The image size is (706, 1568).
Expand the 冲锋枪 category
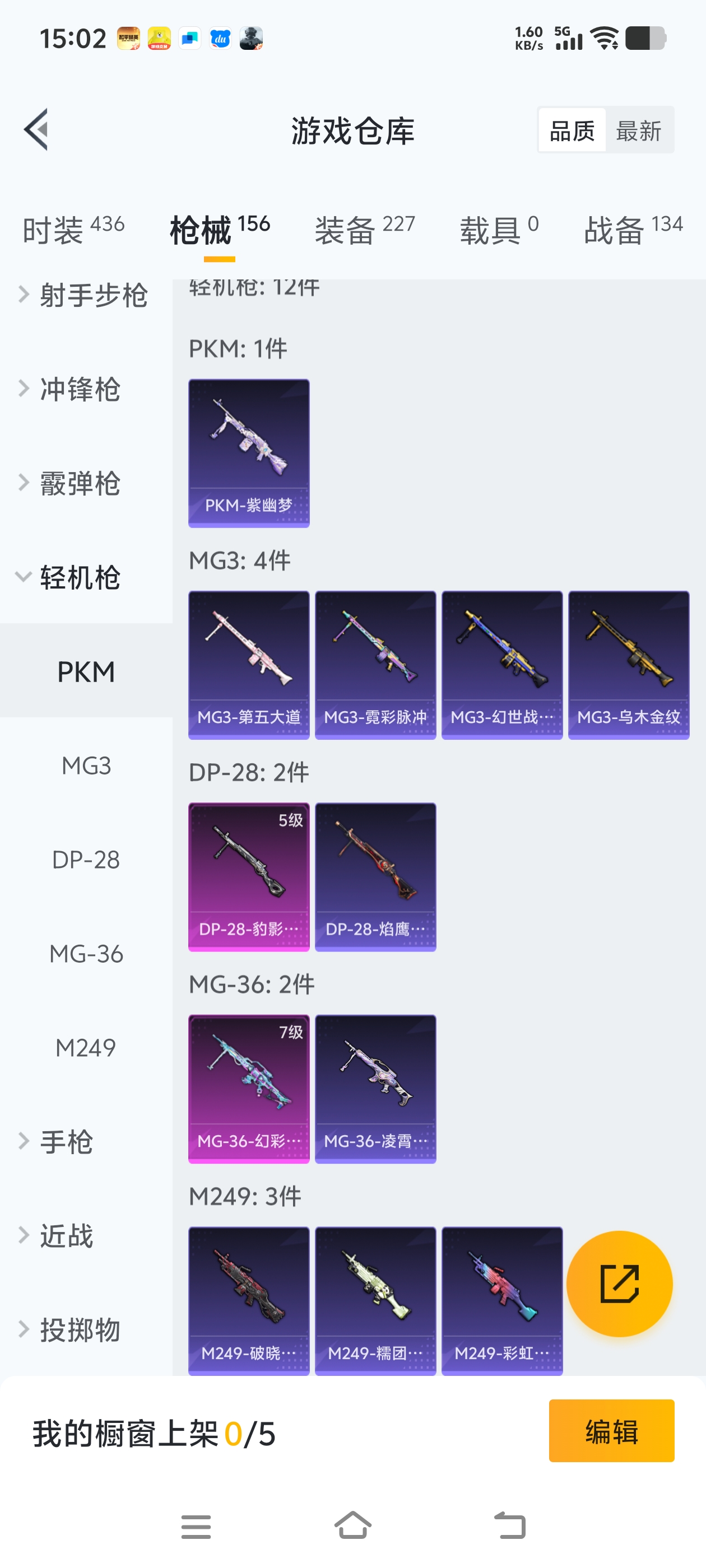coord(80,389)
